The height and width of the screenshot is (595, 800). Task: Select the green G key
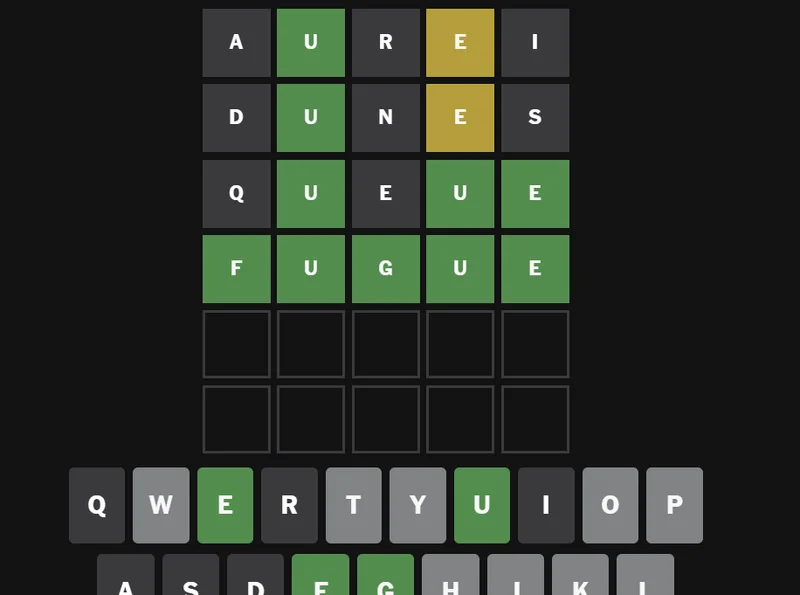pyautogui.click(x=385, y=576)
